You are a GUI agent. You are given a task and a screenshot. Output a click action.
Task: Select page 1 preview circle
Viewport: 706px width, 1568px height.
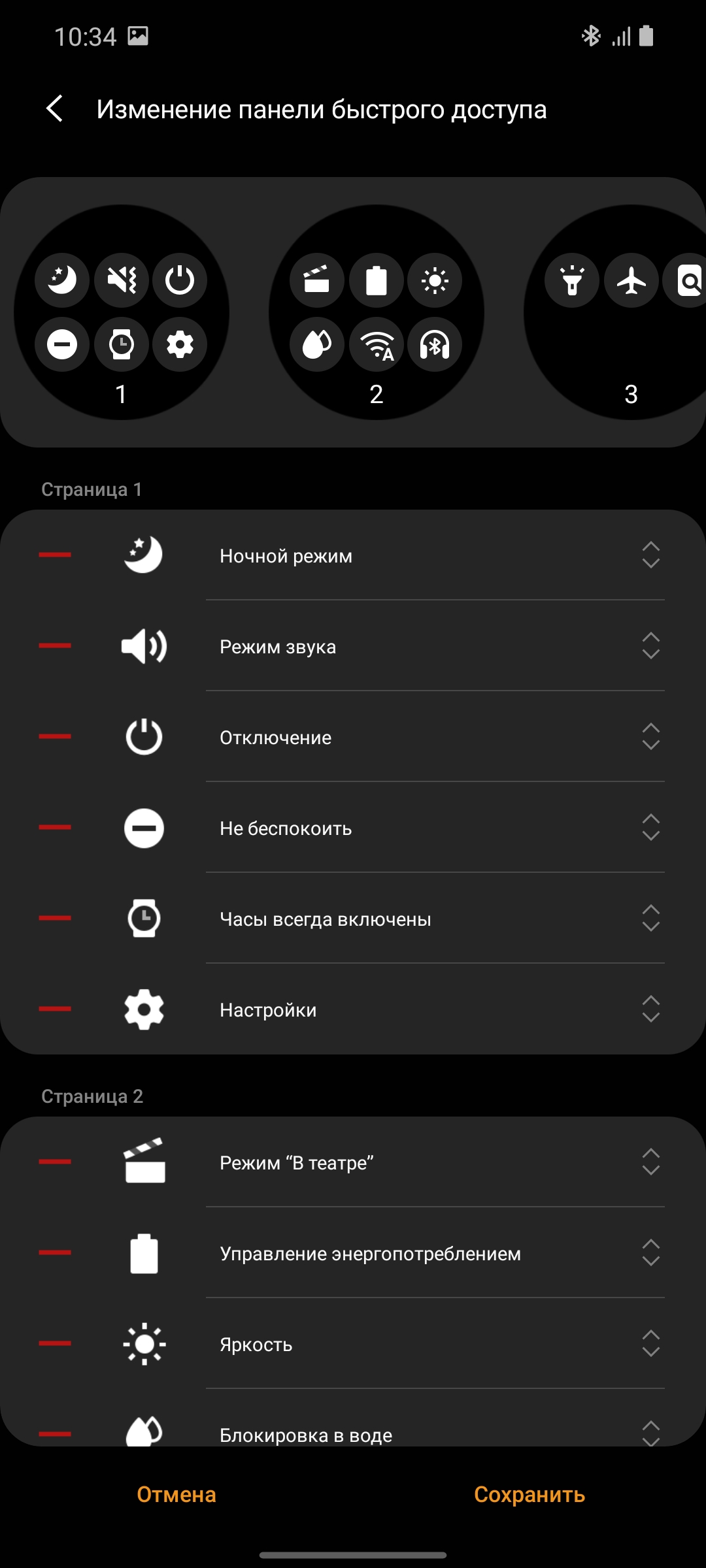(122, 312)
